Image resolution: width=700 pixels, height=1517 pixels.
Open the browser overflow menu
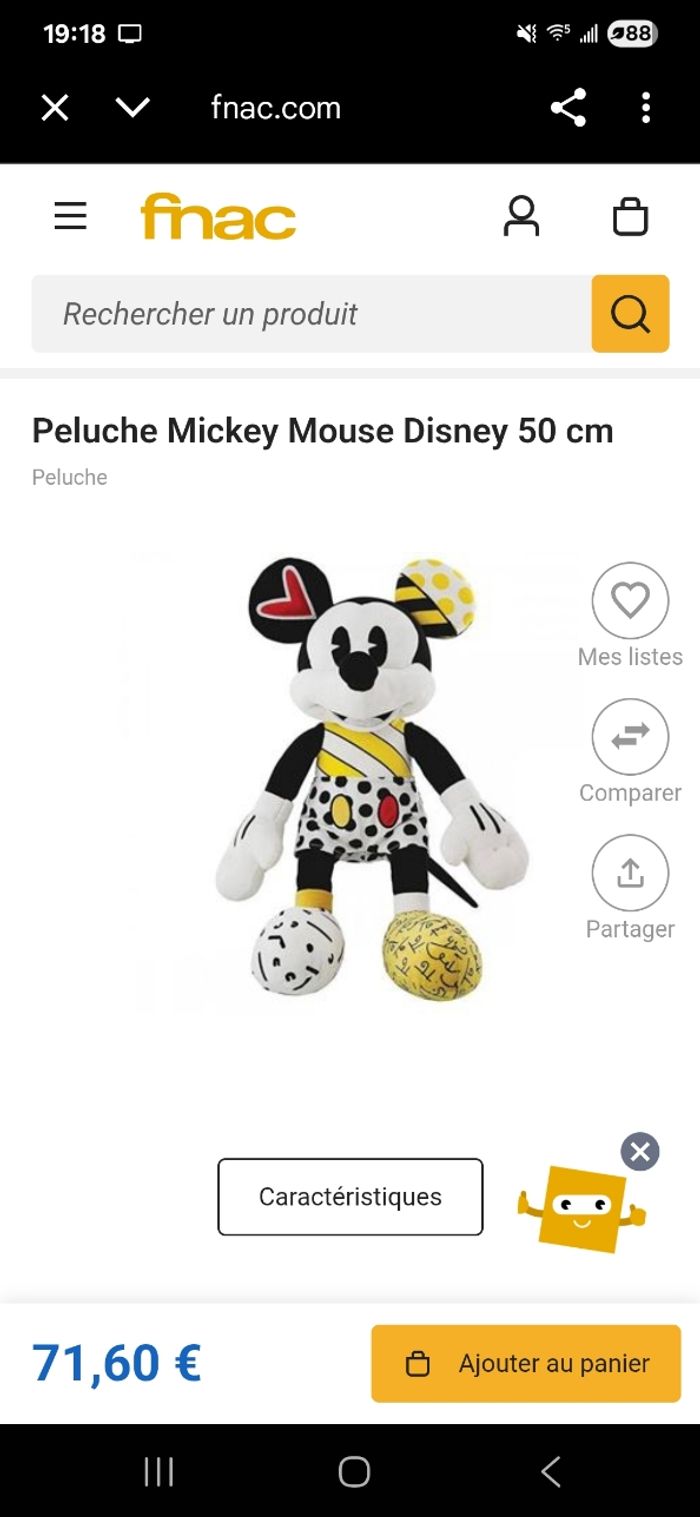[646, 107]
